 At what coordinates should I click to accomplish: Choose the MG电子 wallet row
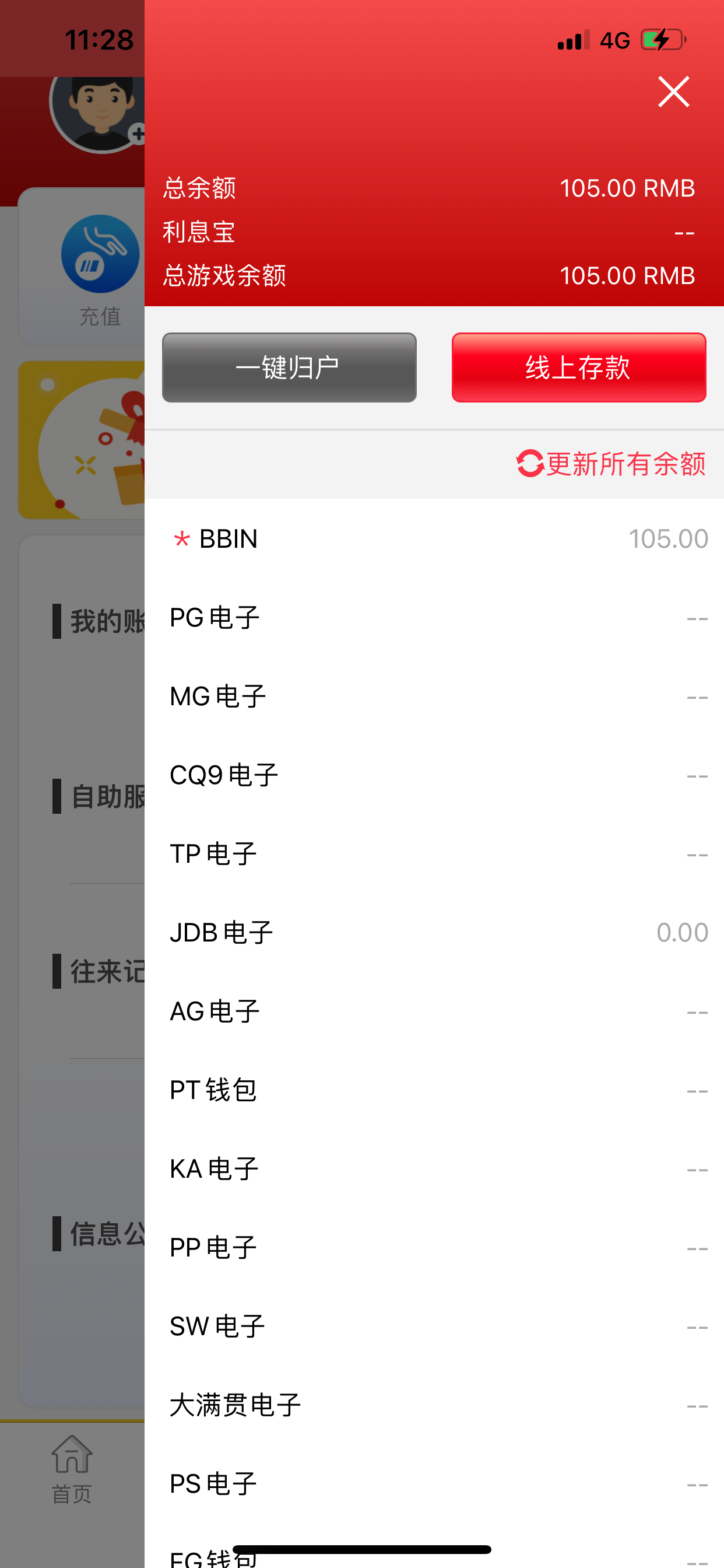coord(433,696)
